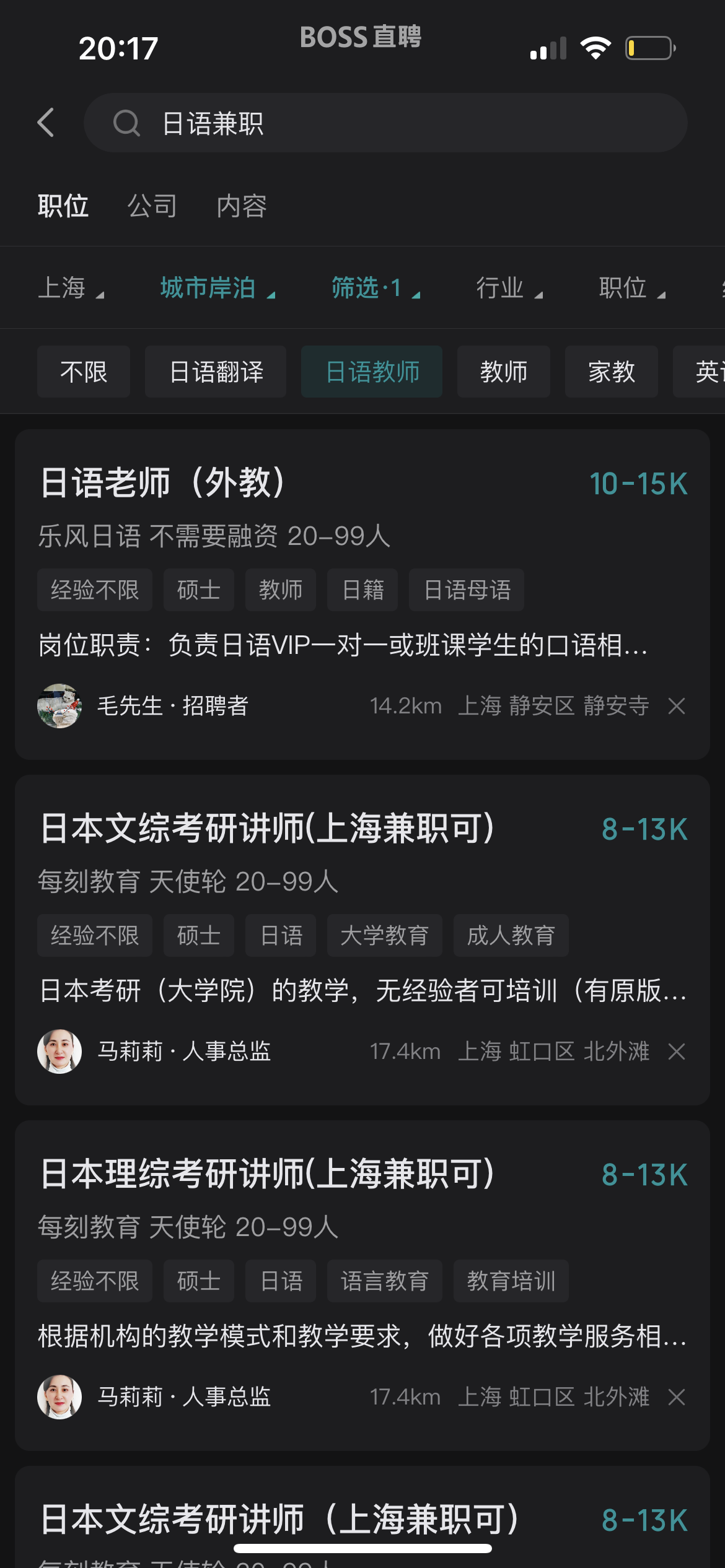Dismiss the 日本理综考研讲师 listing
The height and width of the screenshot is (1568, 725).
(677, 1397)
